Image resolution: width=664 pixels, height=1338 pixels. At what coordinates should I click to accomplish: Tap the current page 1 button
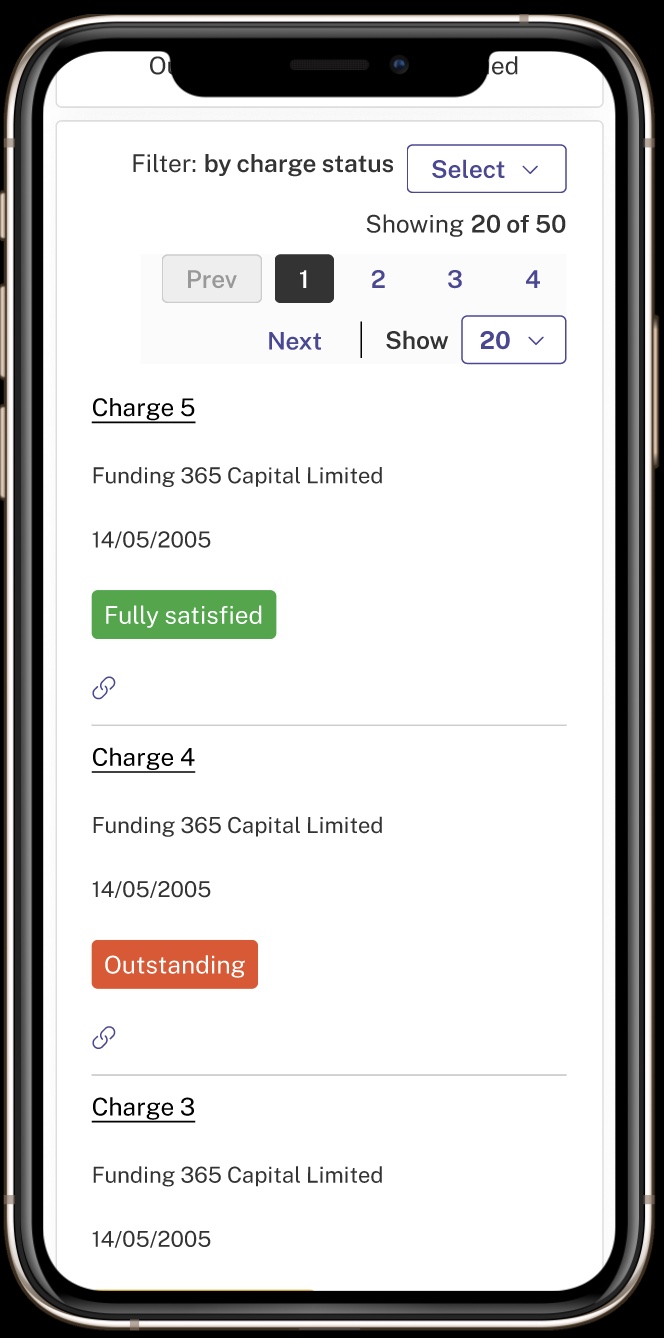(304, 279)
